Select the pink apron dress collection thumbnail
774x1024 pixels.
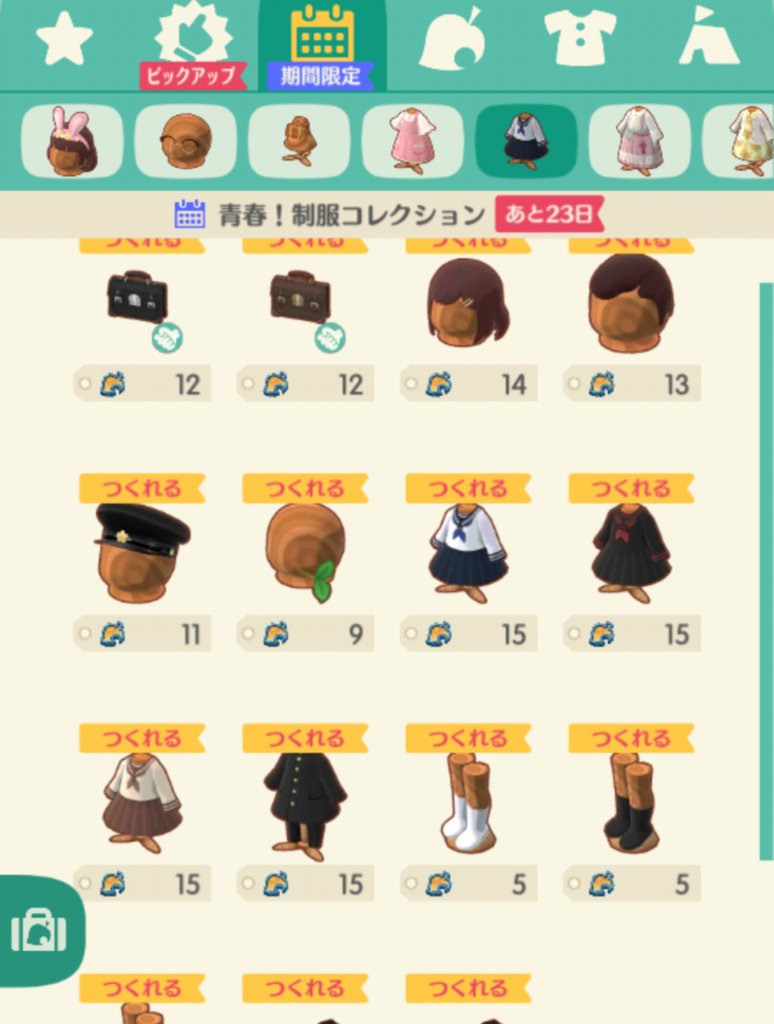pyautogui.click(x=639, y=142)
